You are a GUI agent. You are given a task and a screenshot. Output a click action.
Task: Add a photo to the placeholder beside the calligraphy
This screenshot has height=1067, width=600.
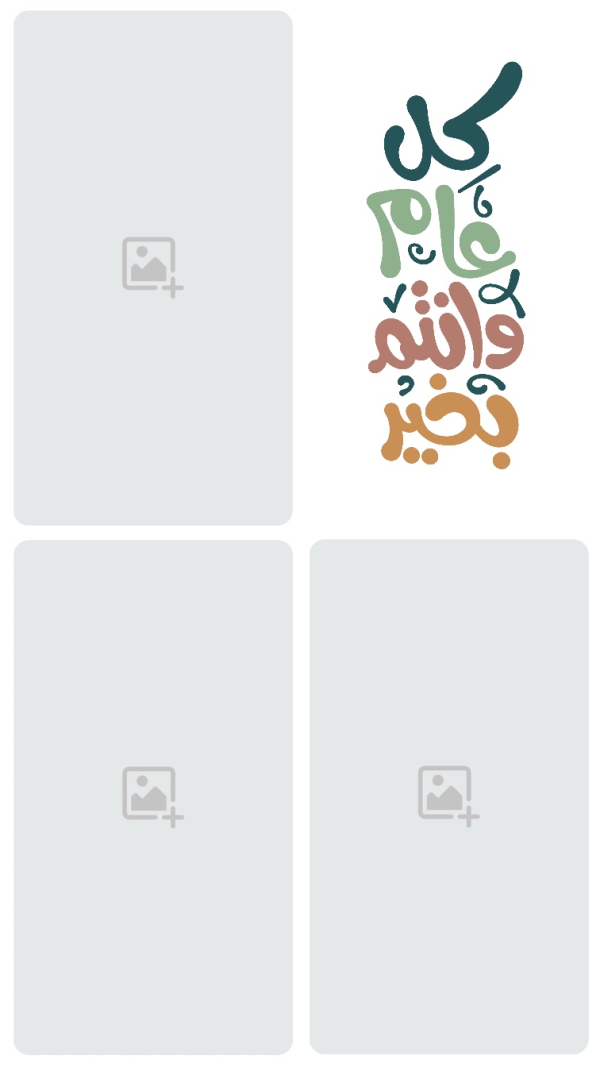coord(153,267)
